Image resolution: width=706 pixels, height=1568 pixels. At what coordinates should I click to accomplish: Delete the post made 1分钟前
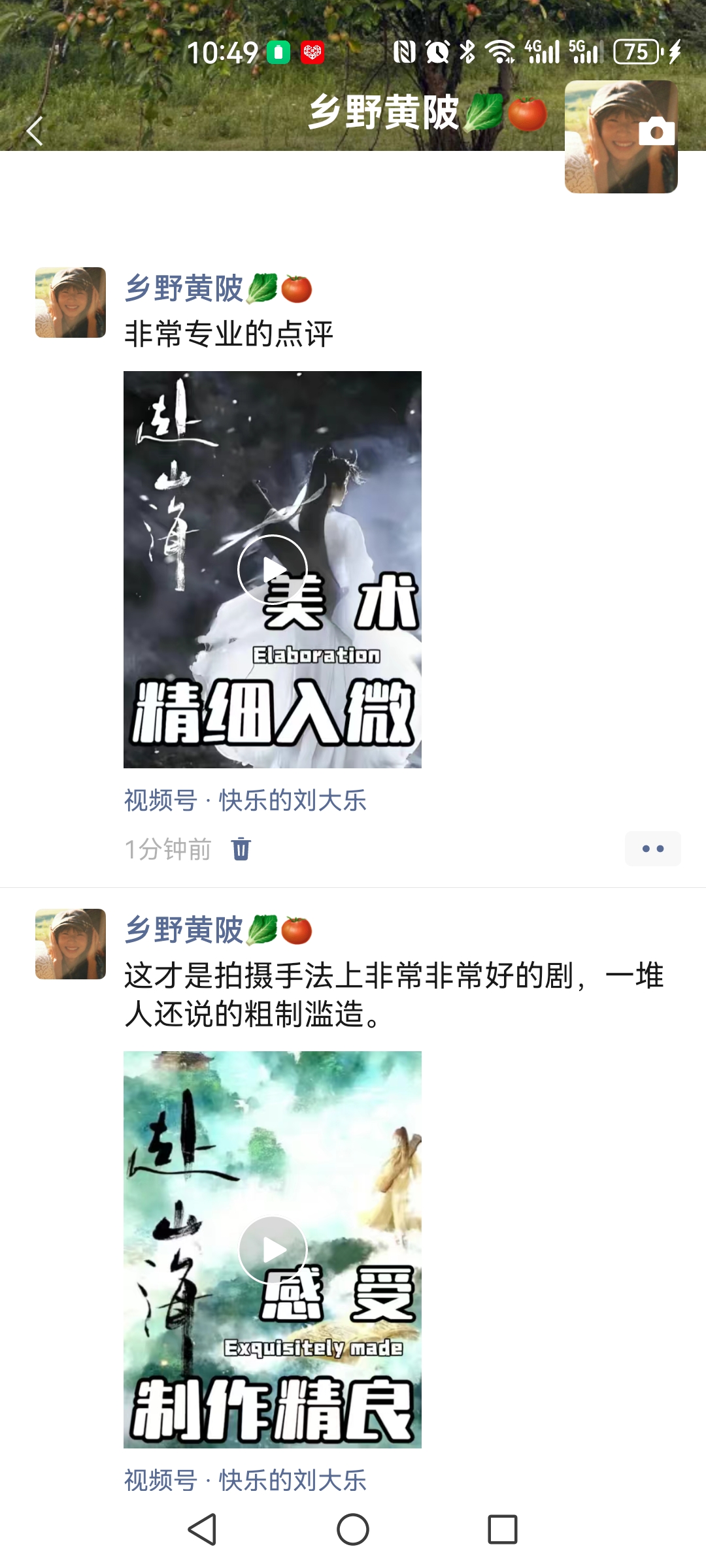pos(241,849)
